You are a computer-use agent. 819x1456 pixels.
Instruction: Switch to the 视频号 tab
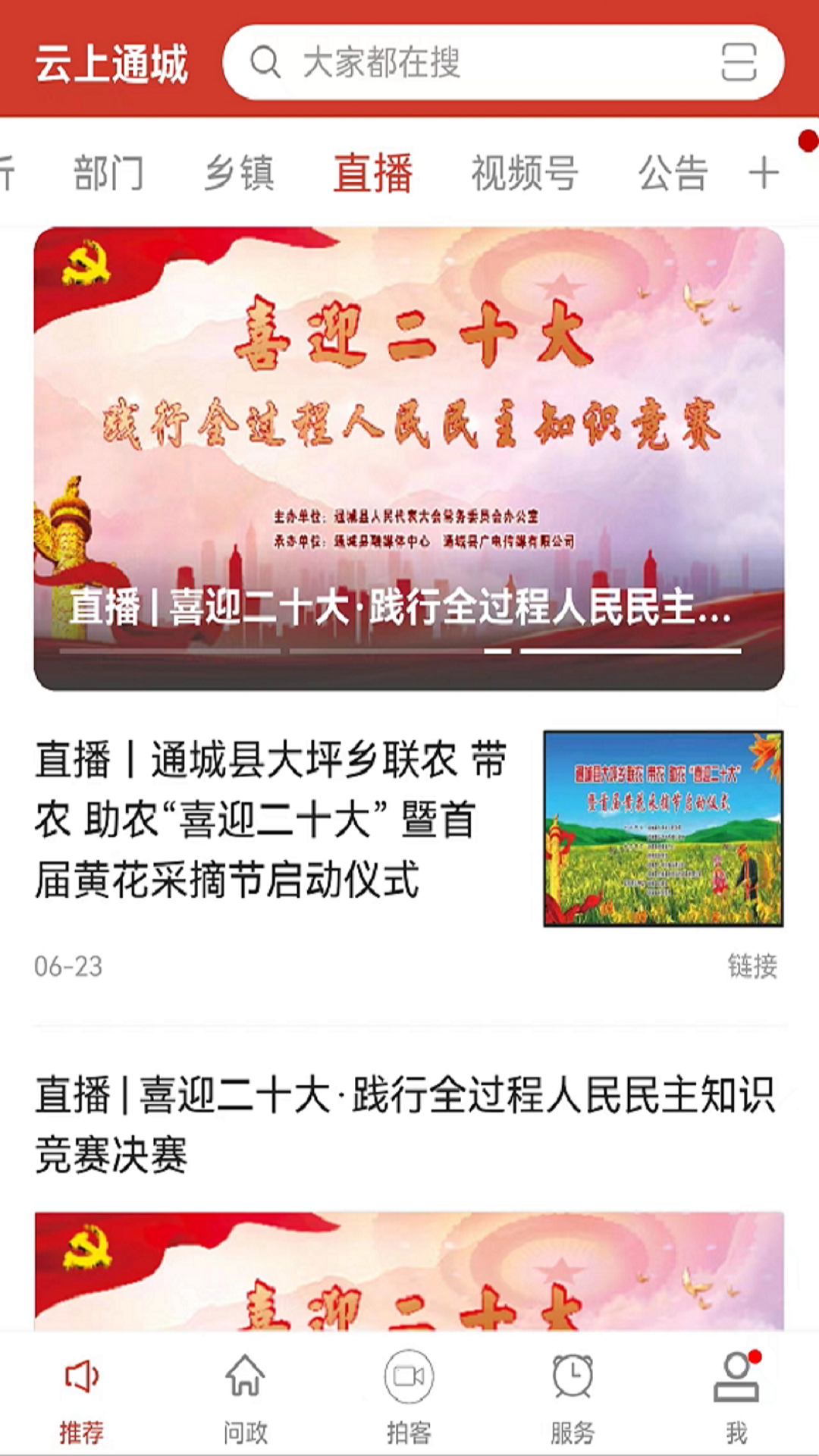525,173
